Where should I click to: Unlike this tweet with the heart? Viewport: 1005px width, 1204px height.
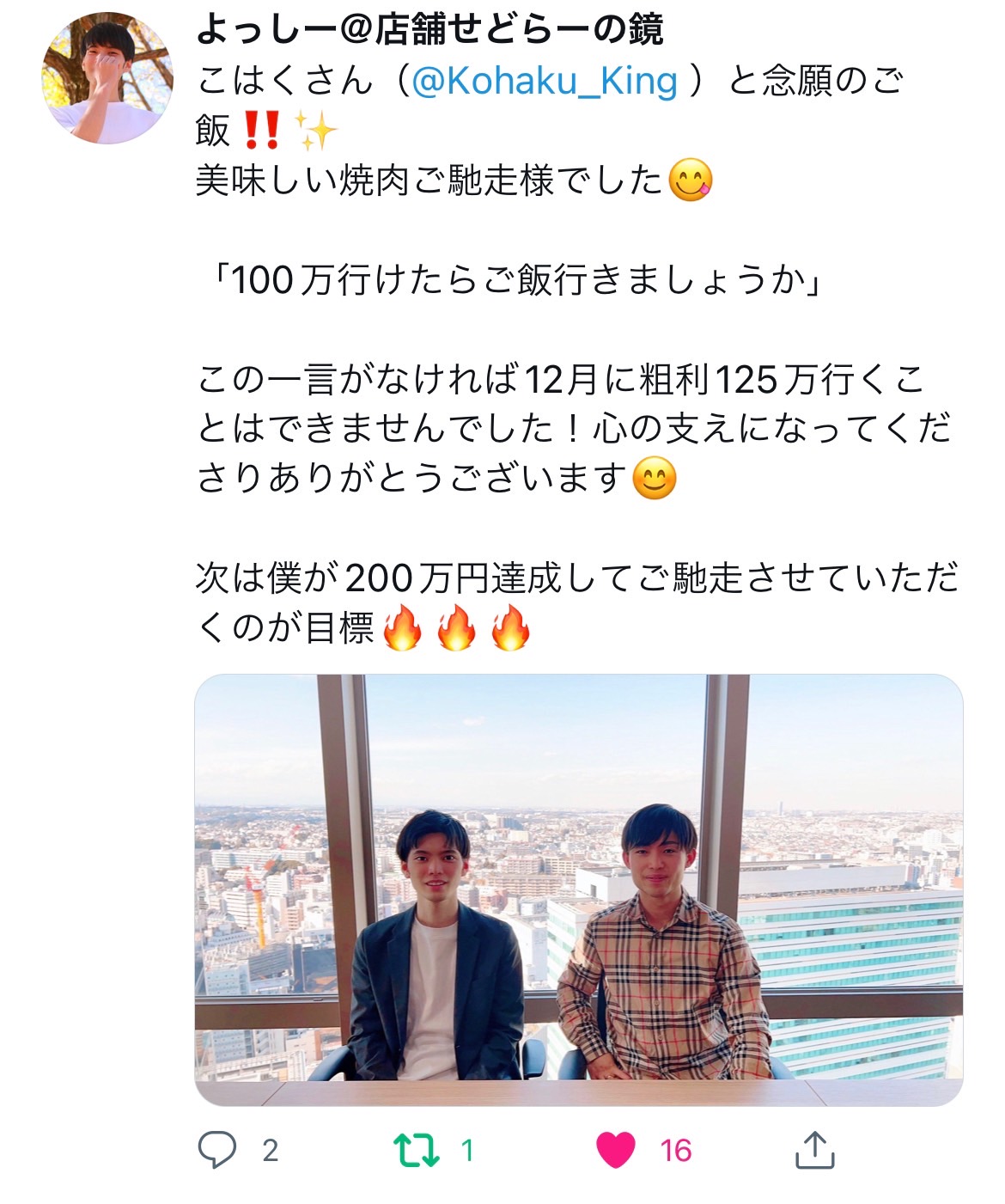[x=615, y=1150]
